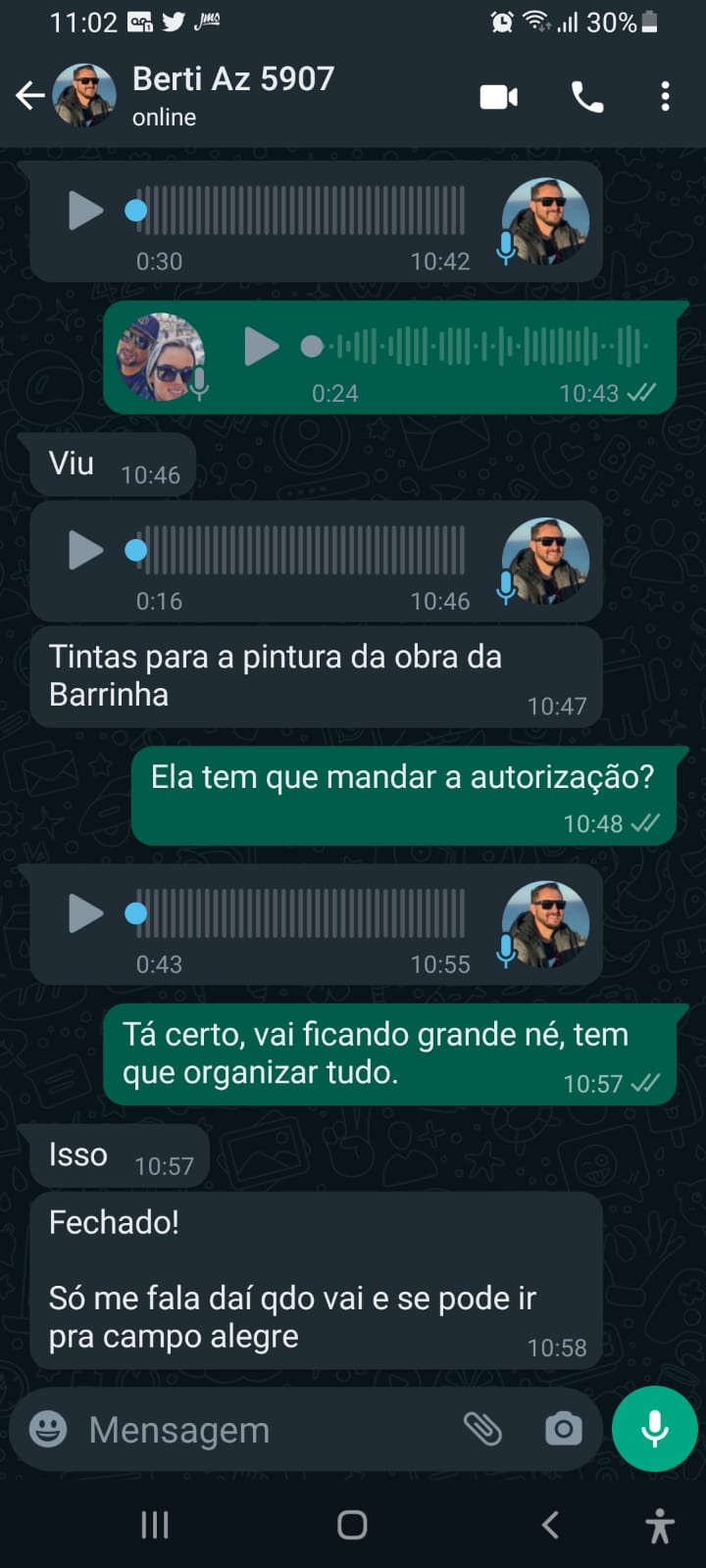706x1568 pixels.
Task: Open recent apps from the navigation bar
Action: click(x=155, y=1525)
